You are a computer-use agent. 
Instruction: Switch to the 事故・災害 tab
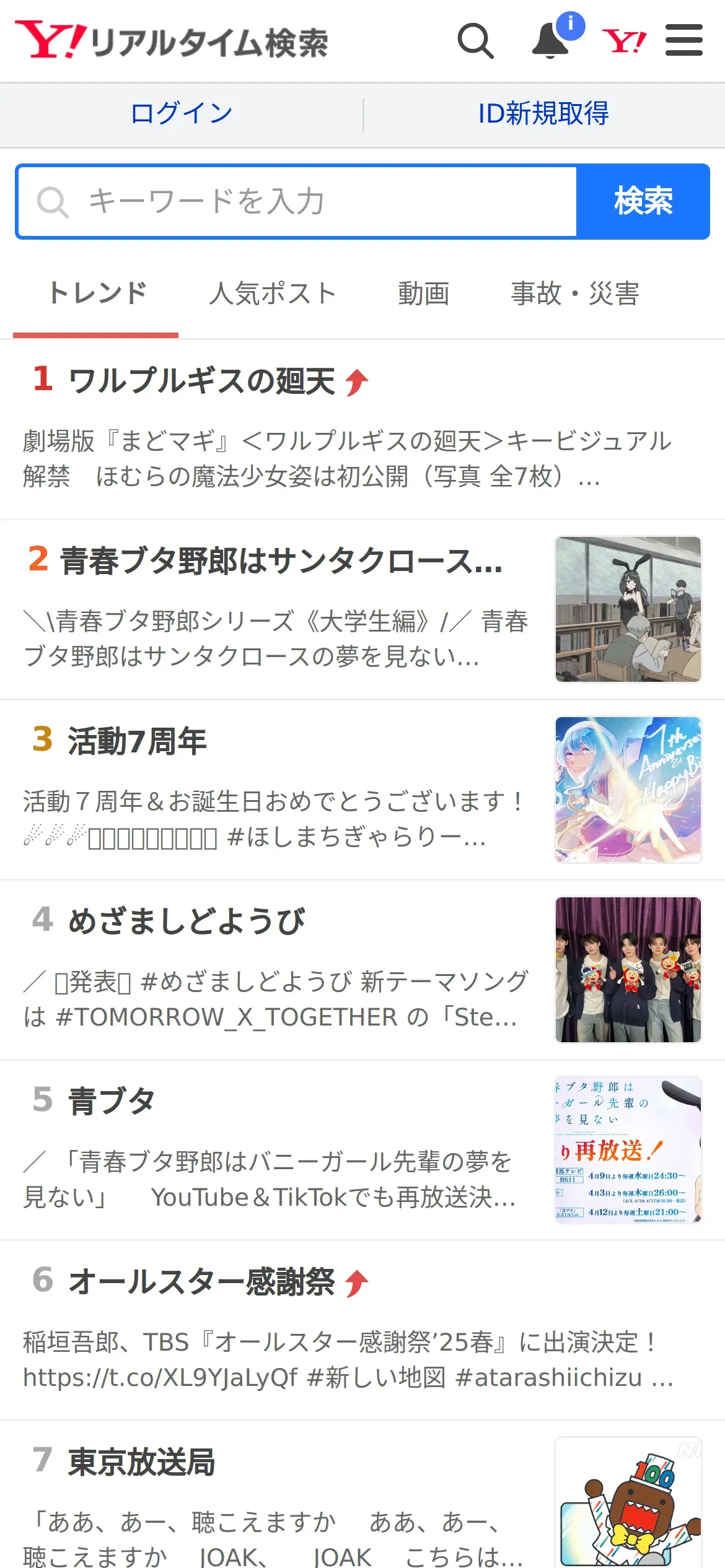tap(574, 294)
